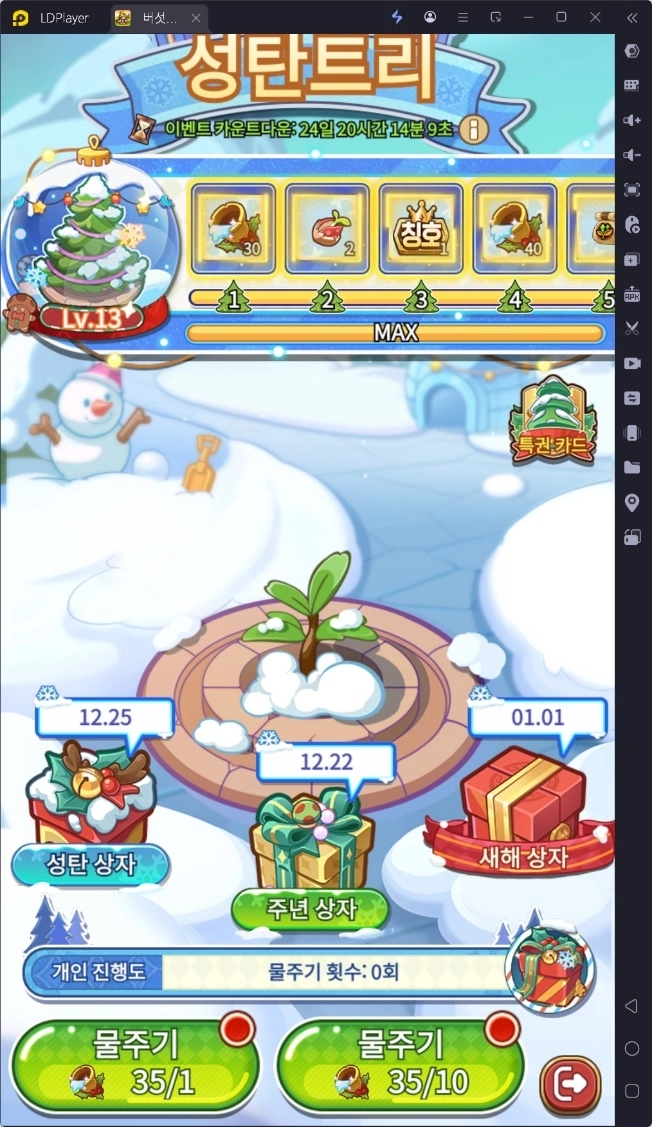Viewport: 652px width, 1127px height.
Task: Exit the event with the red door button
Action: (570, 1083)
